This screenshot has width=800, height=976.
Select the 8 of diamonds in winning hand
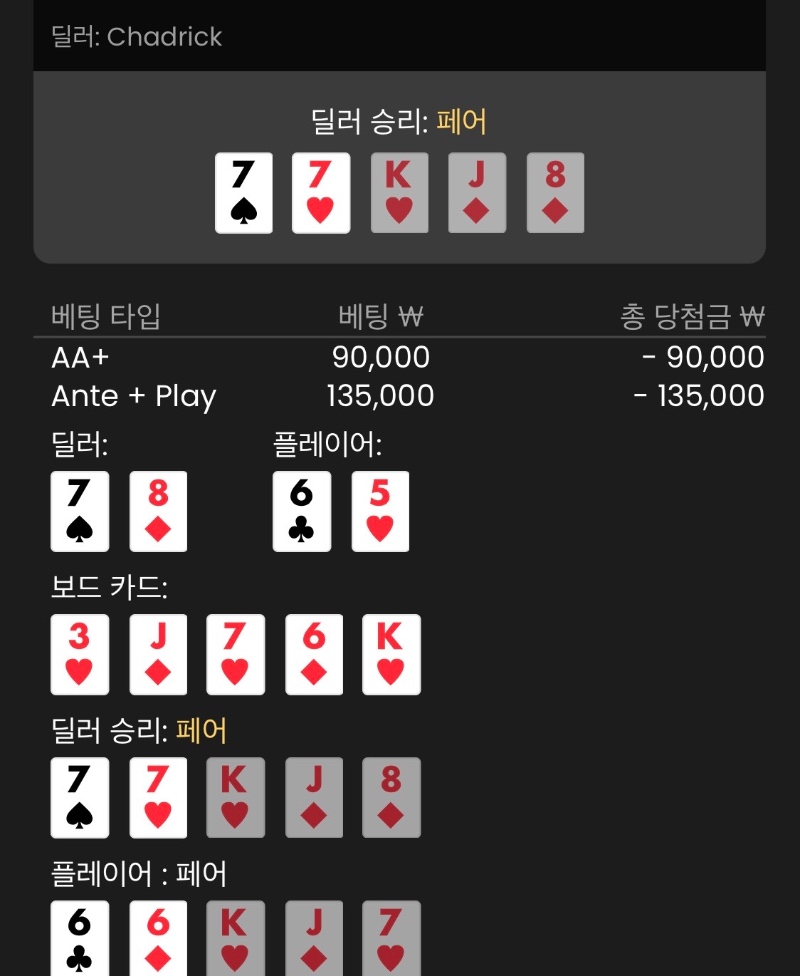[555, 193]
